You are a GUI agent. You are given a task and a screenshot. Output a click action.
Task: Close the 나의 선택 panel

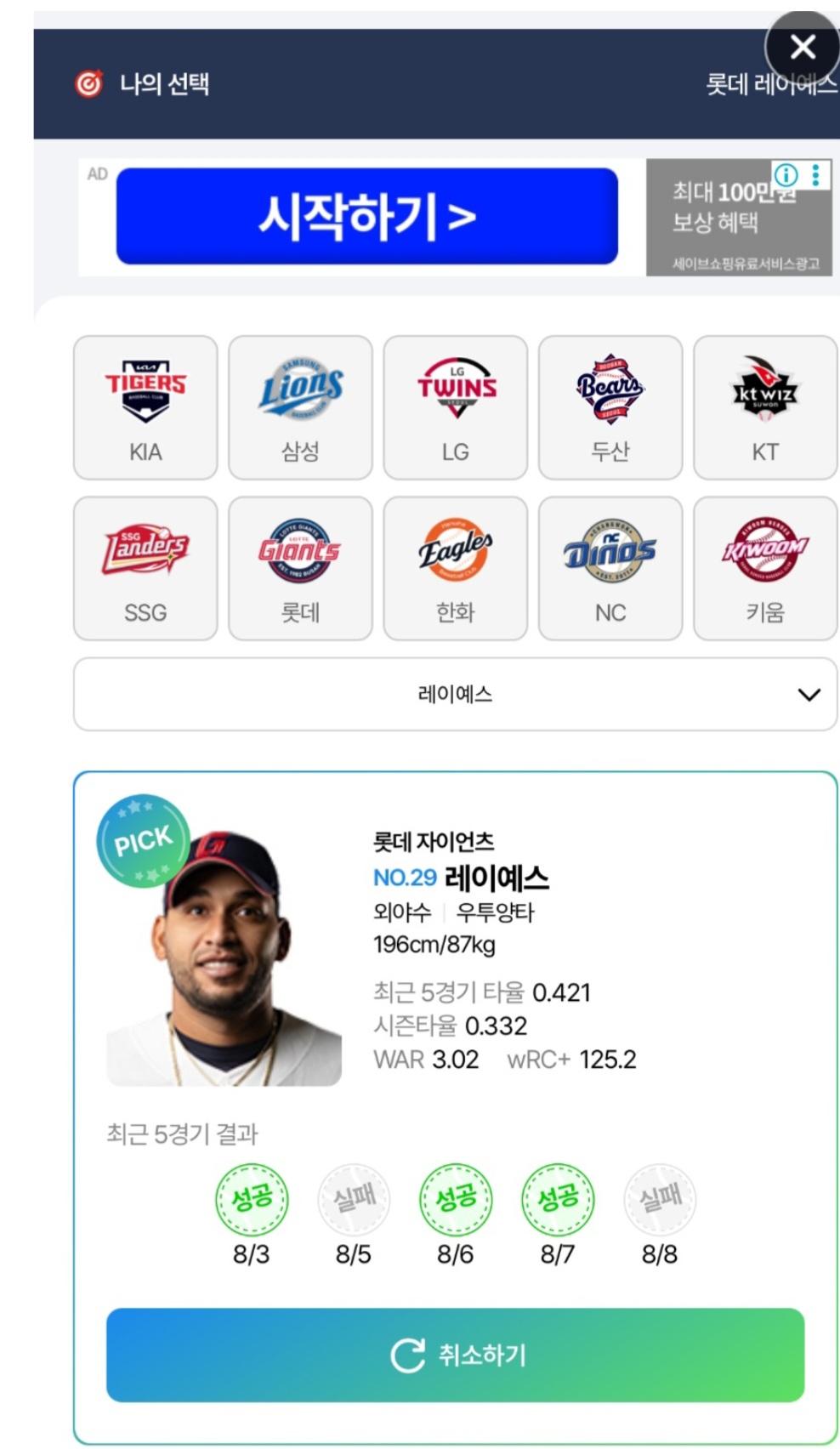coord(802,48)
